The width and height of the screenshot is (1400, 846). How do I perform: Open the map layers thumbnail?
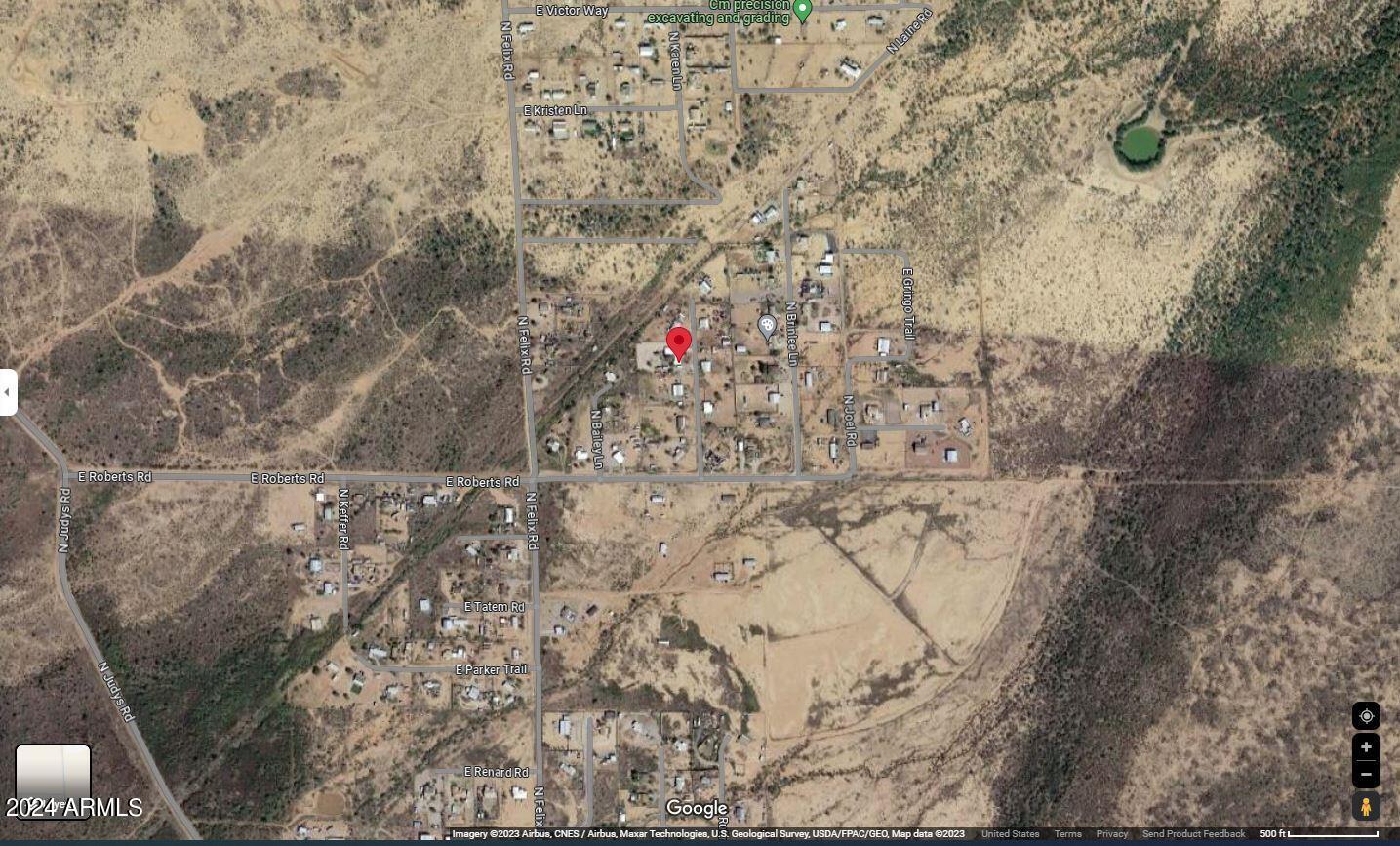coord(53,781)
